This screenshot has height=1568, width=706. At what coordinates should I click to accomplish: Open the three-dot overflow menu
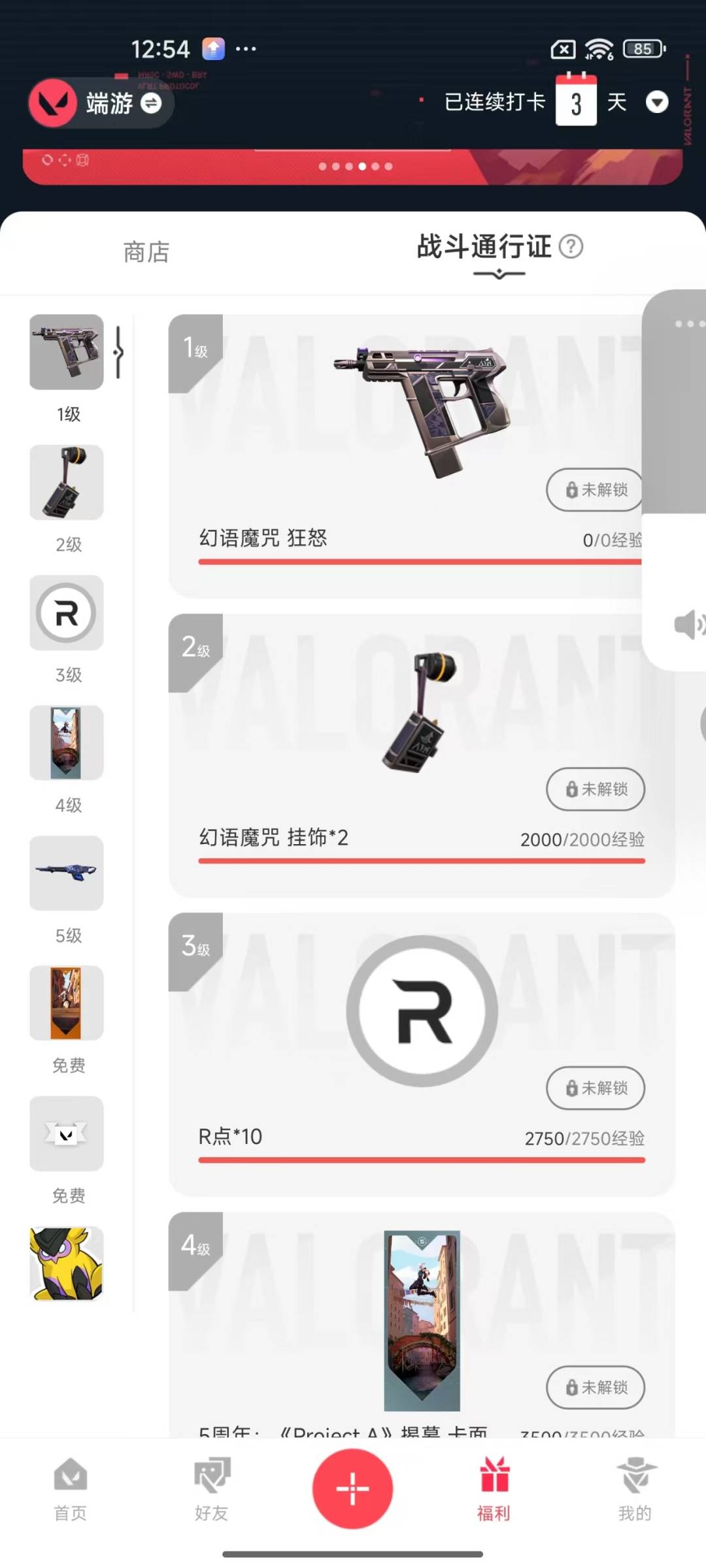click(x=689, y=323)
